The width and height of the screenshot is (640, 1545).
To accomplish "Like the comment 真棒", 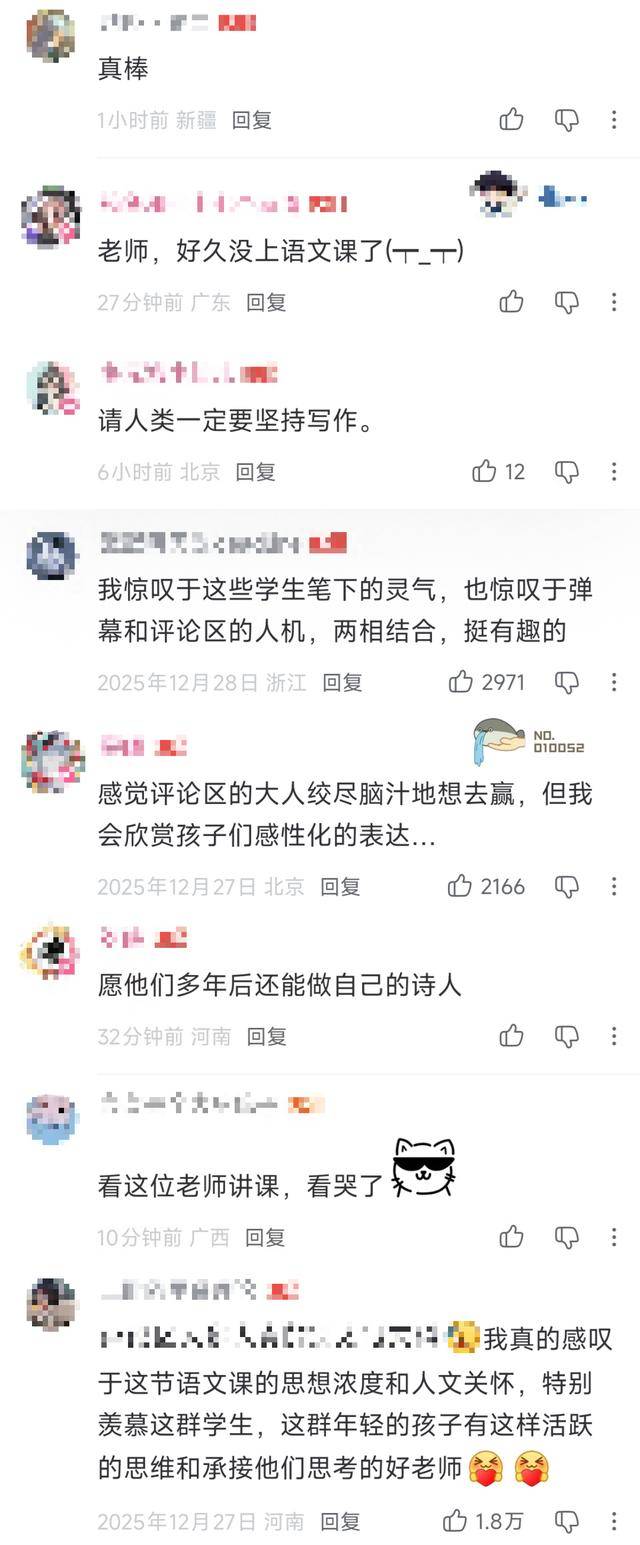I will [x=511, y=120].
